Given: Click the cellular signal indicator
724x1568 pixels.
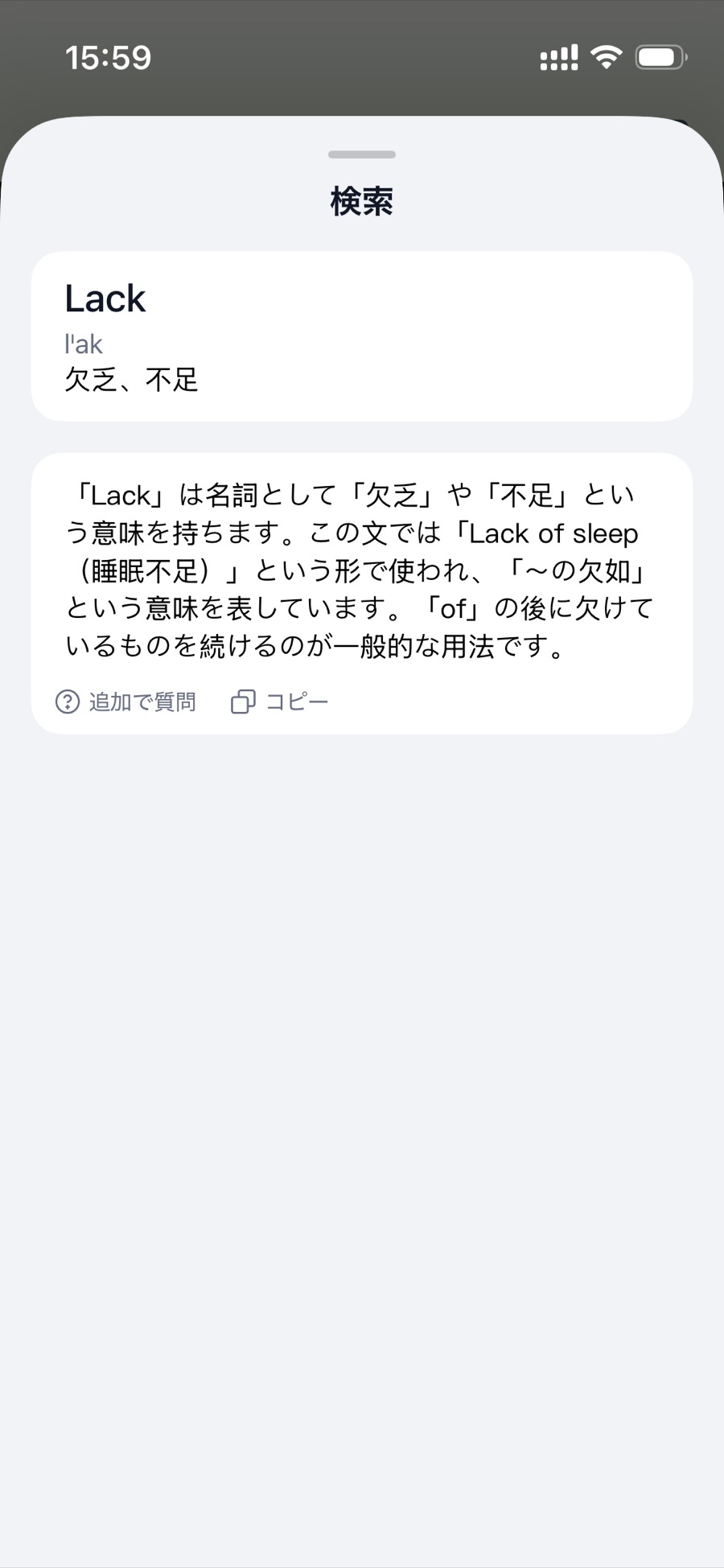Looking at the screenshot, I should [x=558, y=55].
